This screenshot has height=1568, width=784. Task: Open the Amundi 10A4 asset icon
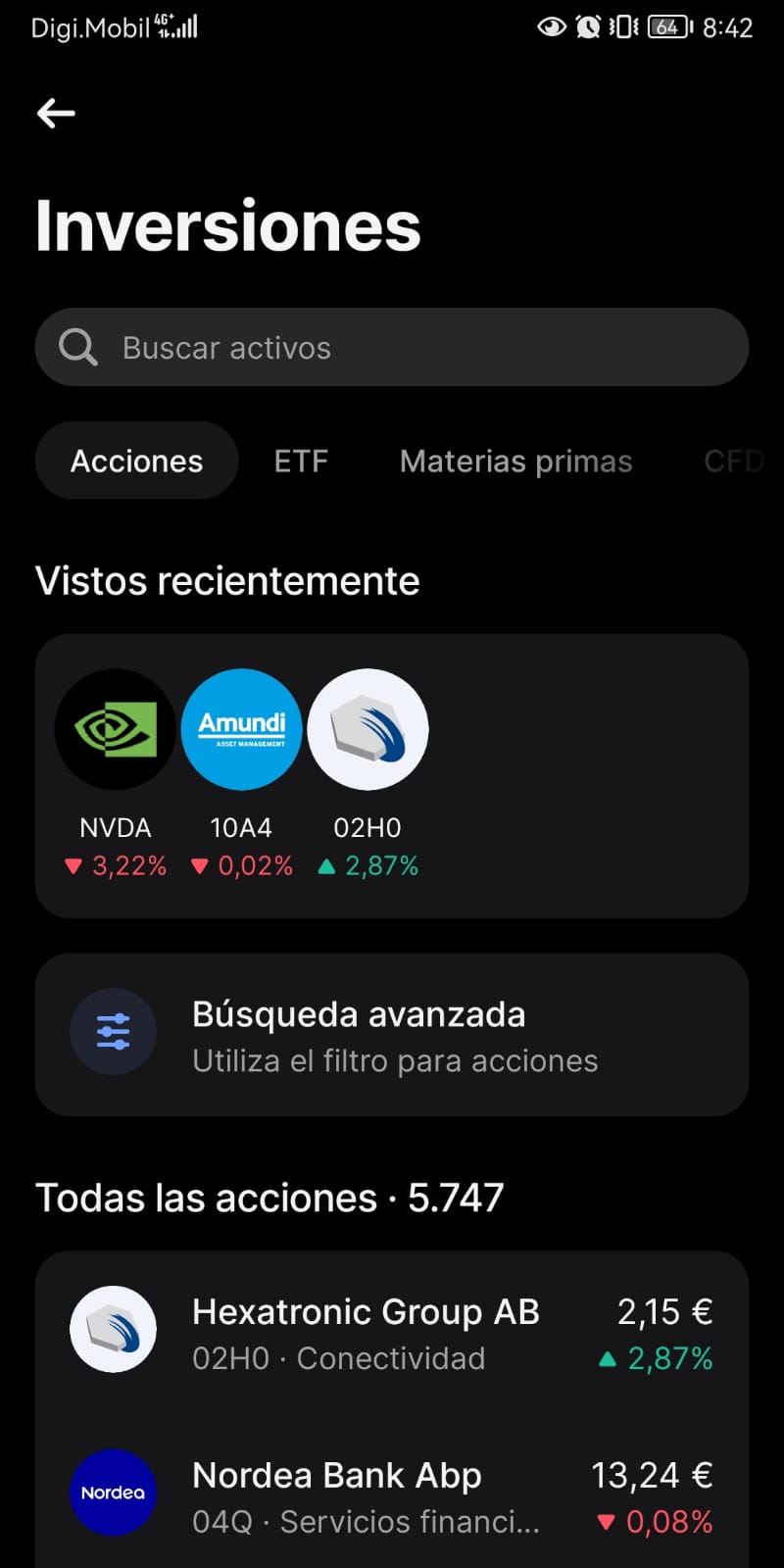pos(241,729)
